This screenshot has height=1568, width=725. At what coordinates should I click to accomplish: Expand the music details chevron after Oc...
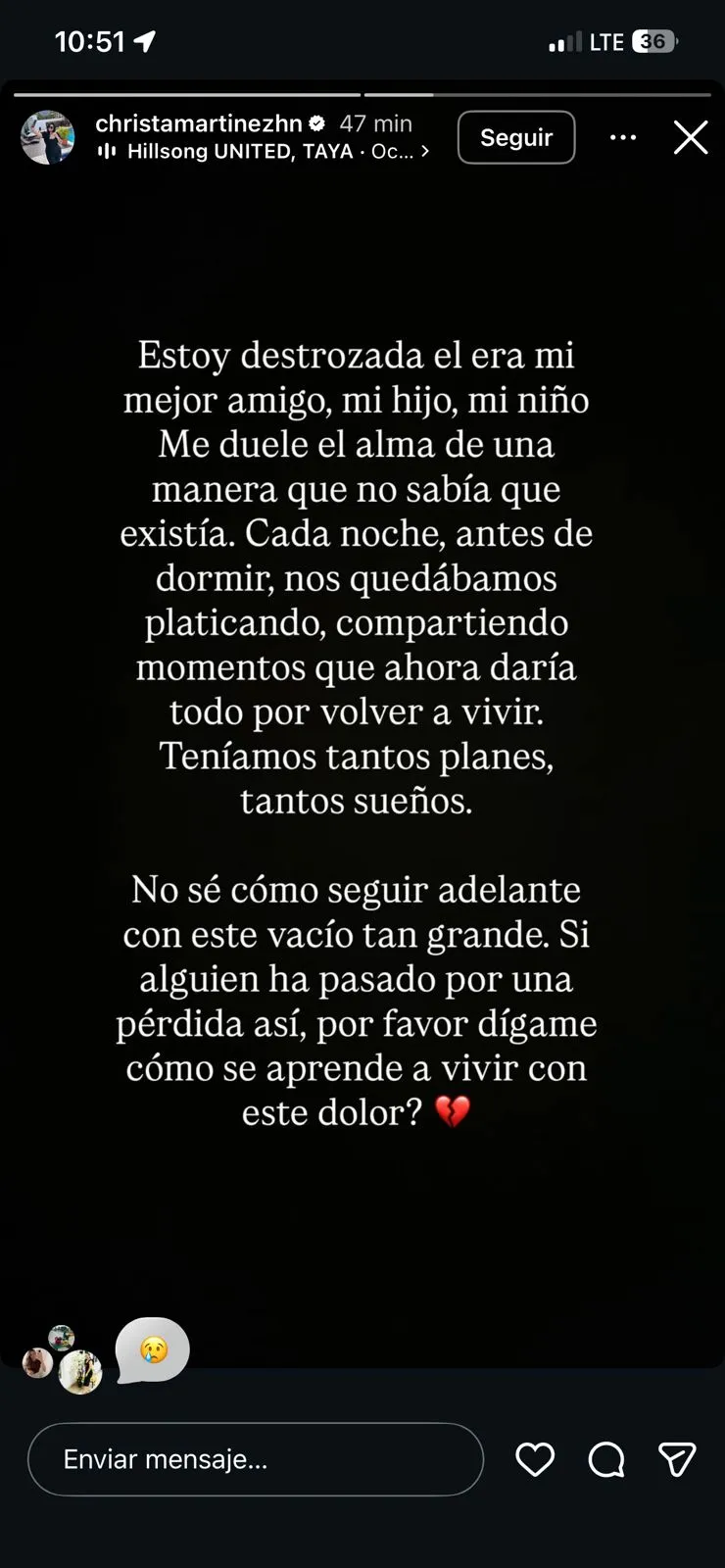(424, 151)
